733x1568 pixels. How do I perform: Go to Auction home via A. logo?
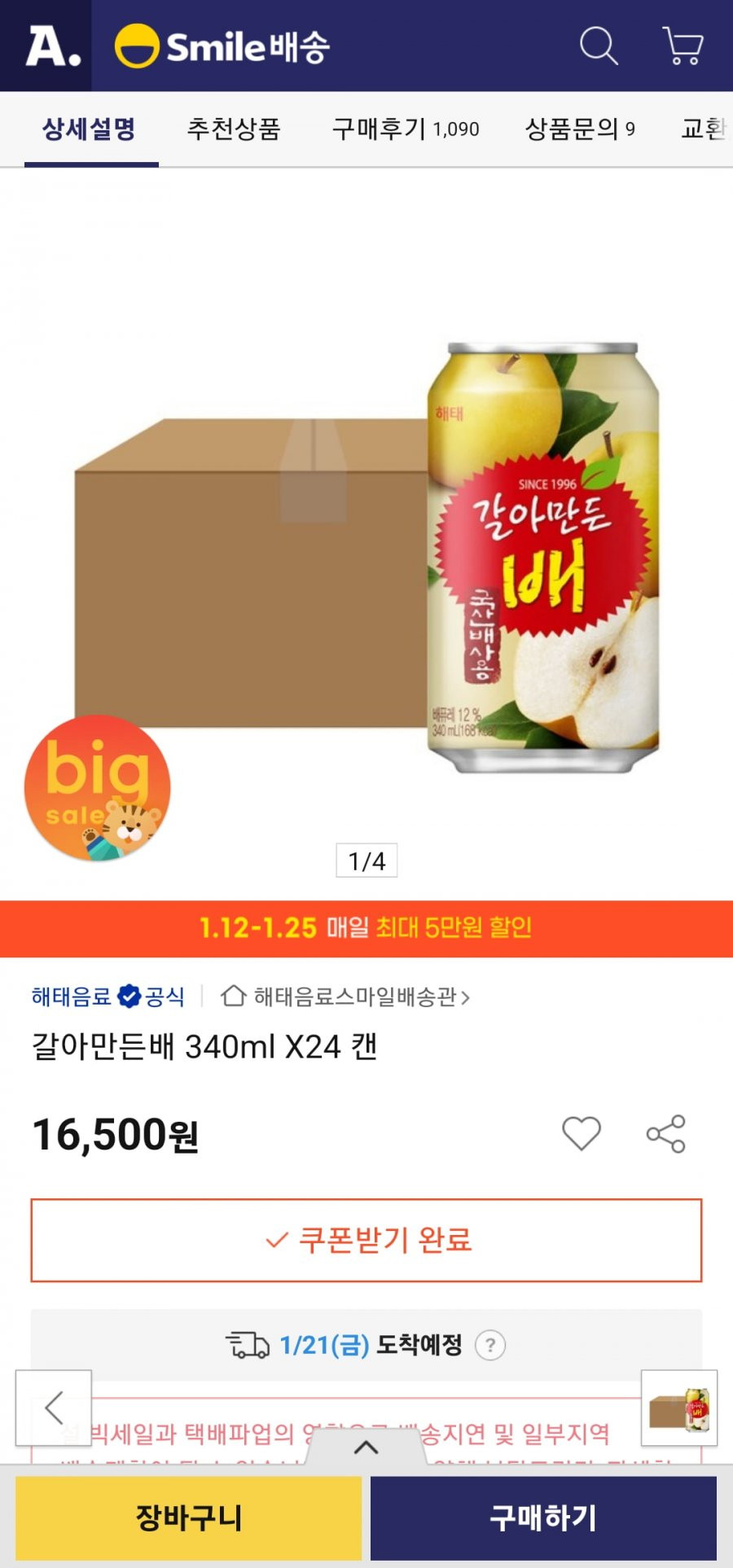[53, 46]
